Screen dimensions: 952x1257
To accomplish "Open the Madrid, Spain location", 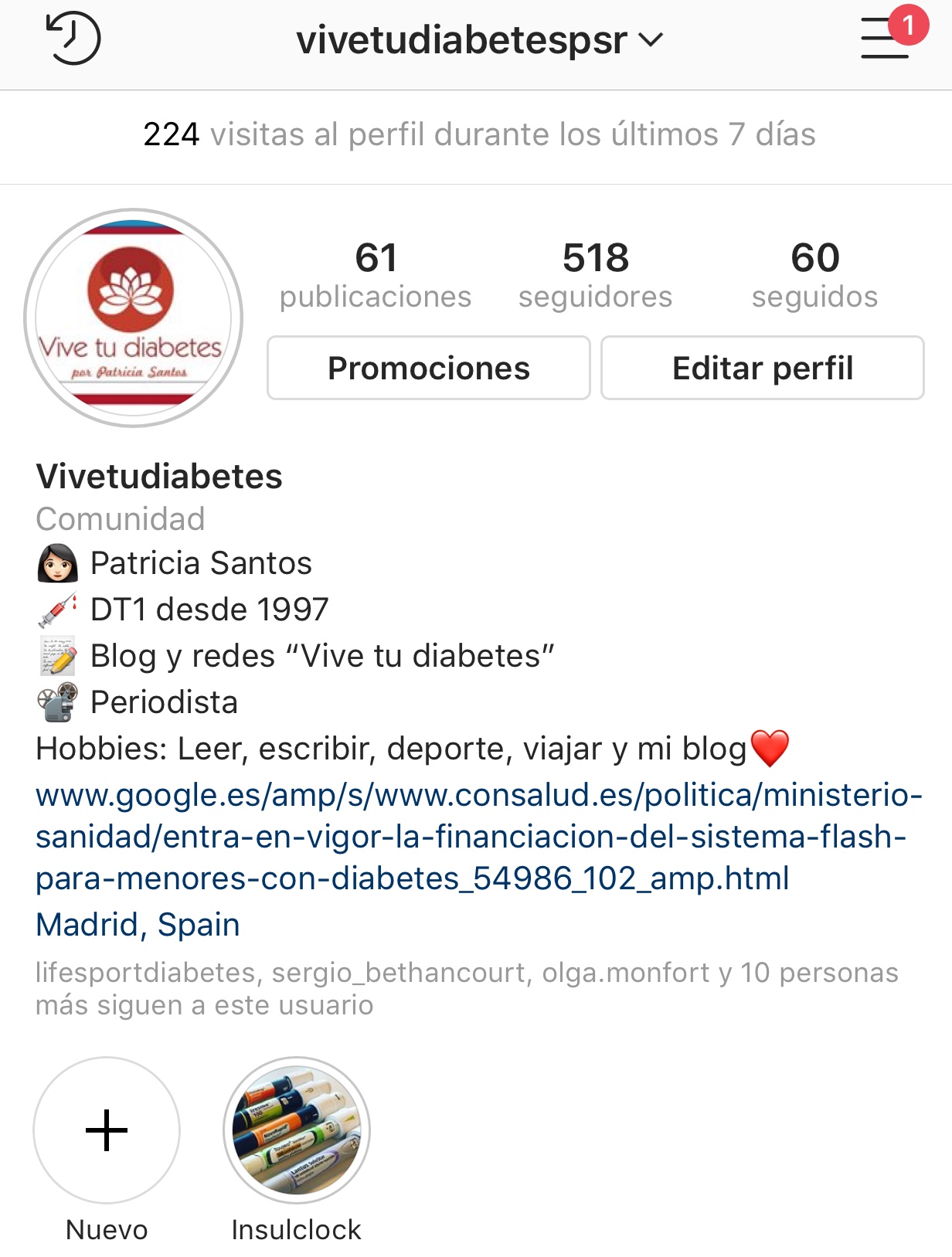I will [138, 925].
